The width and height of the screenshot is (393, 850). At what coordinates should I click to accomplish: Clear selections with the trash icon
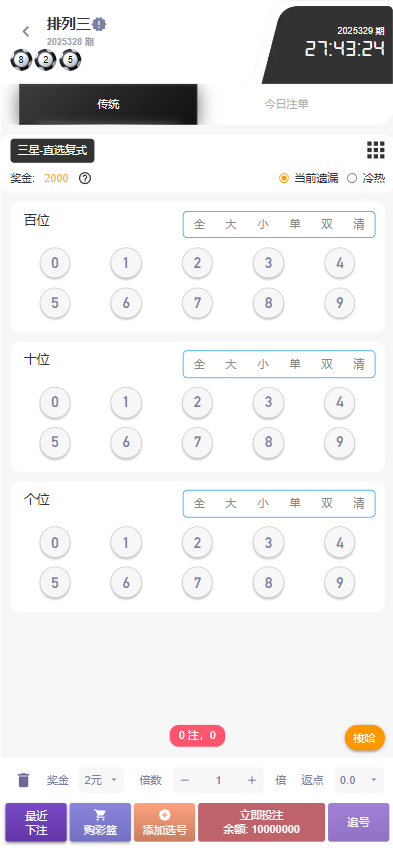click(x=23, y=780)
